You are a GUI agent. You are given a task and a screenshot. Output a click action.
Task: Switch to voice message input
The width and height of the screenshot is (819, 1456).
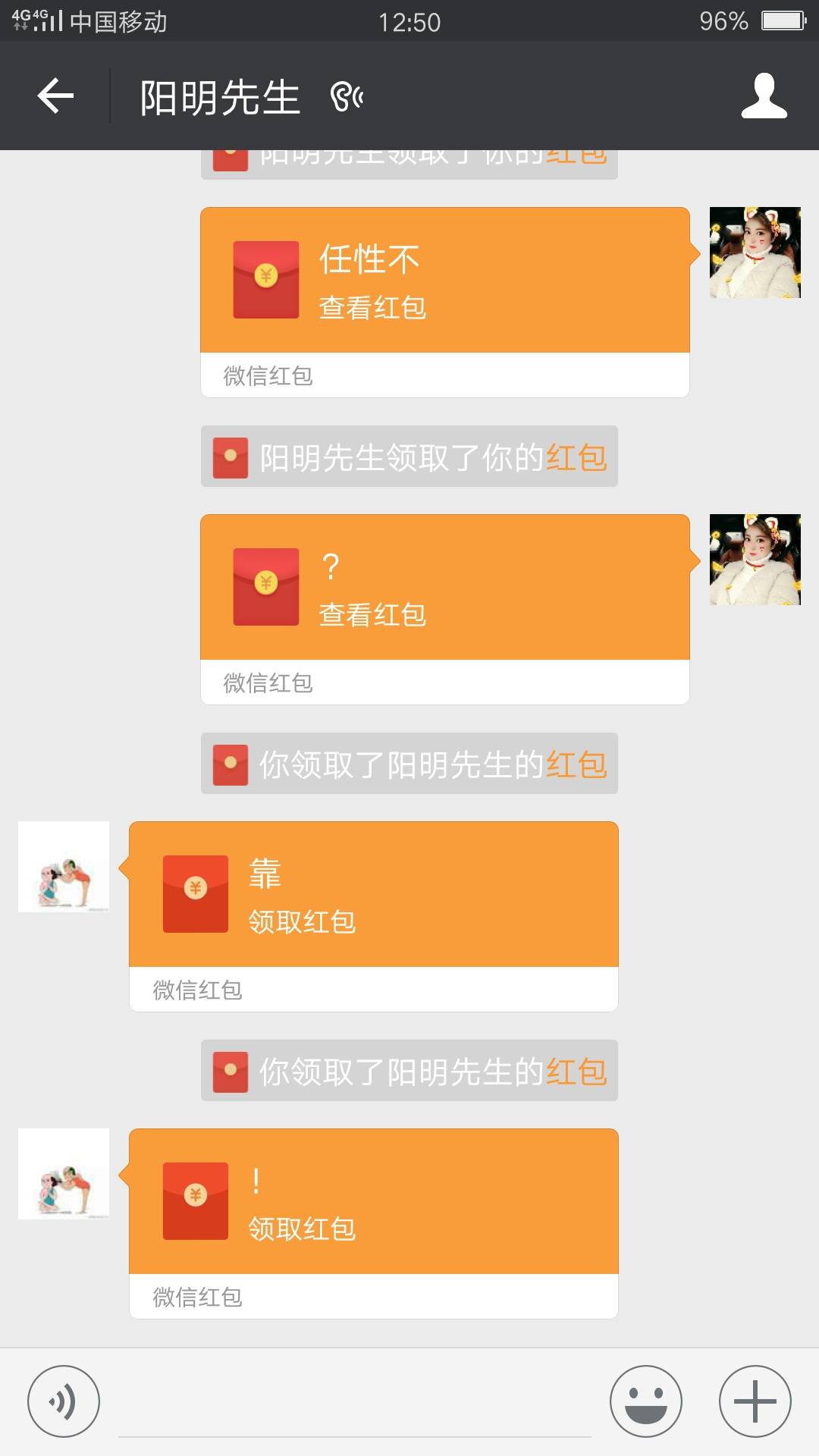pos(64,1401)
